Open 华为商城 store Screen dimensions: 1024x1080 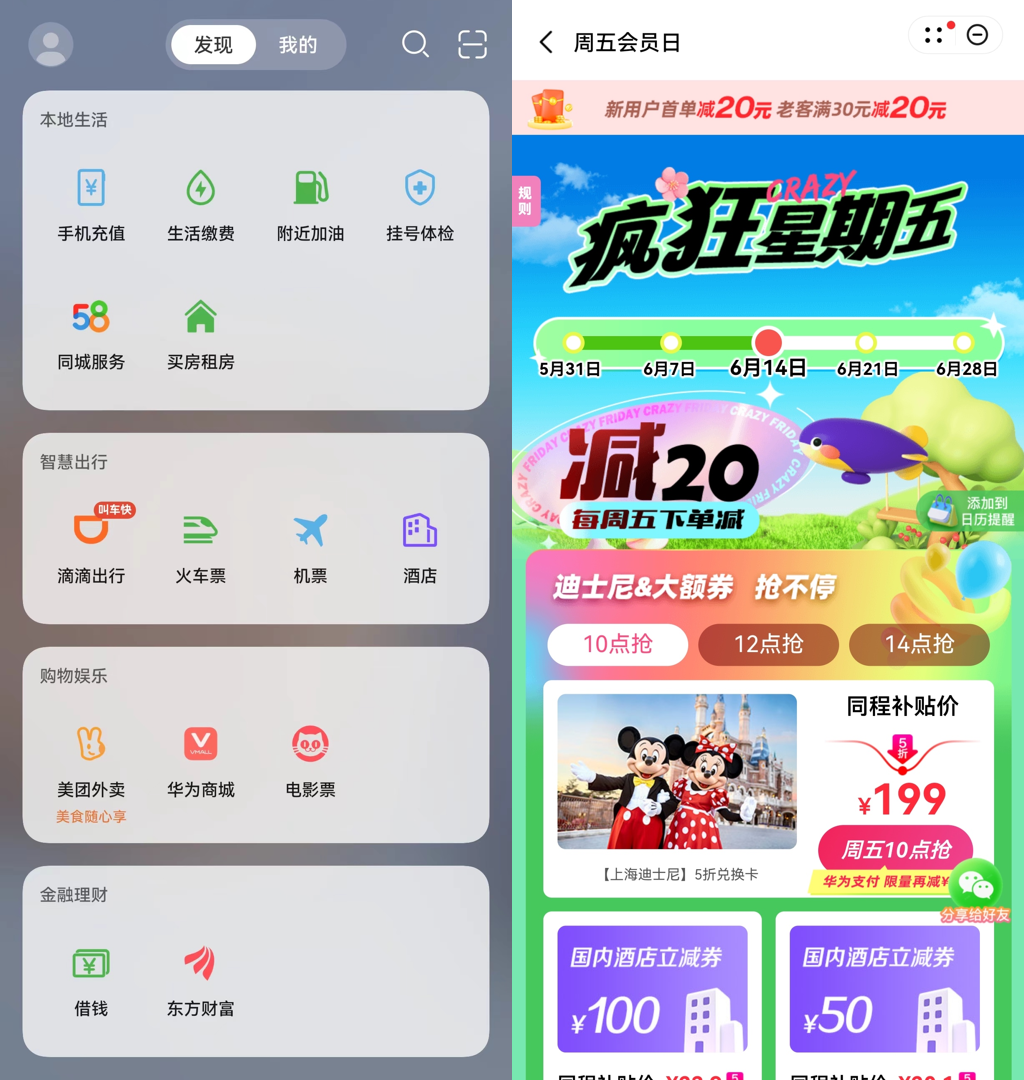201,761
